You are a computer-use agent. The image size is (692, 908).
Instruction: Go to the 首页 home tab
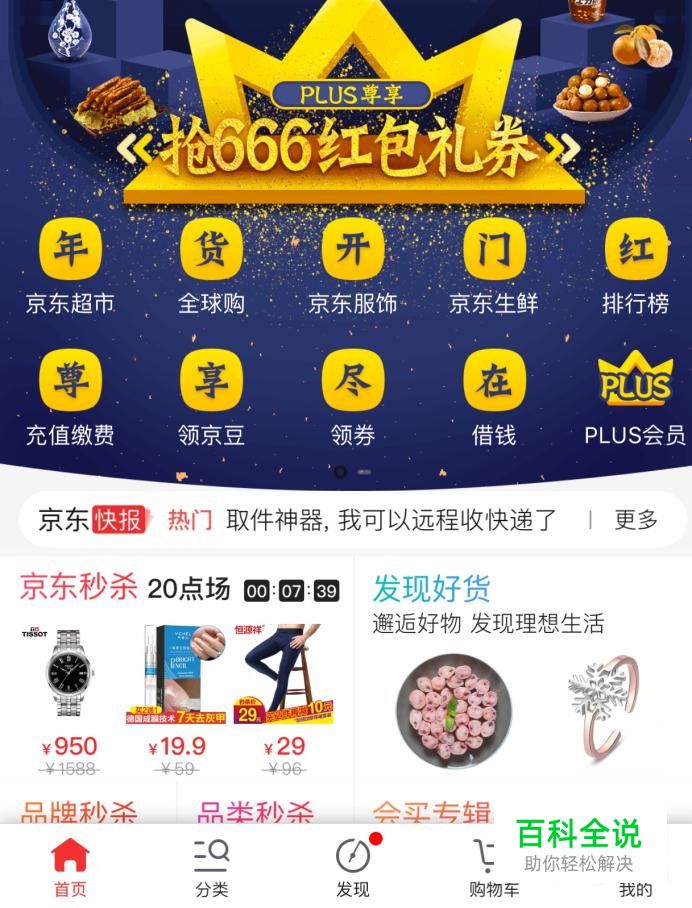coord(70,867)
